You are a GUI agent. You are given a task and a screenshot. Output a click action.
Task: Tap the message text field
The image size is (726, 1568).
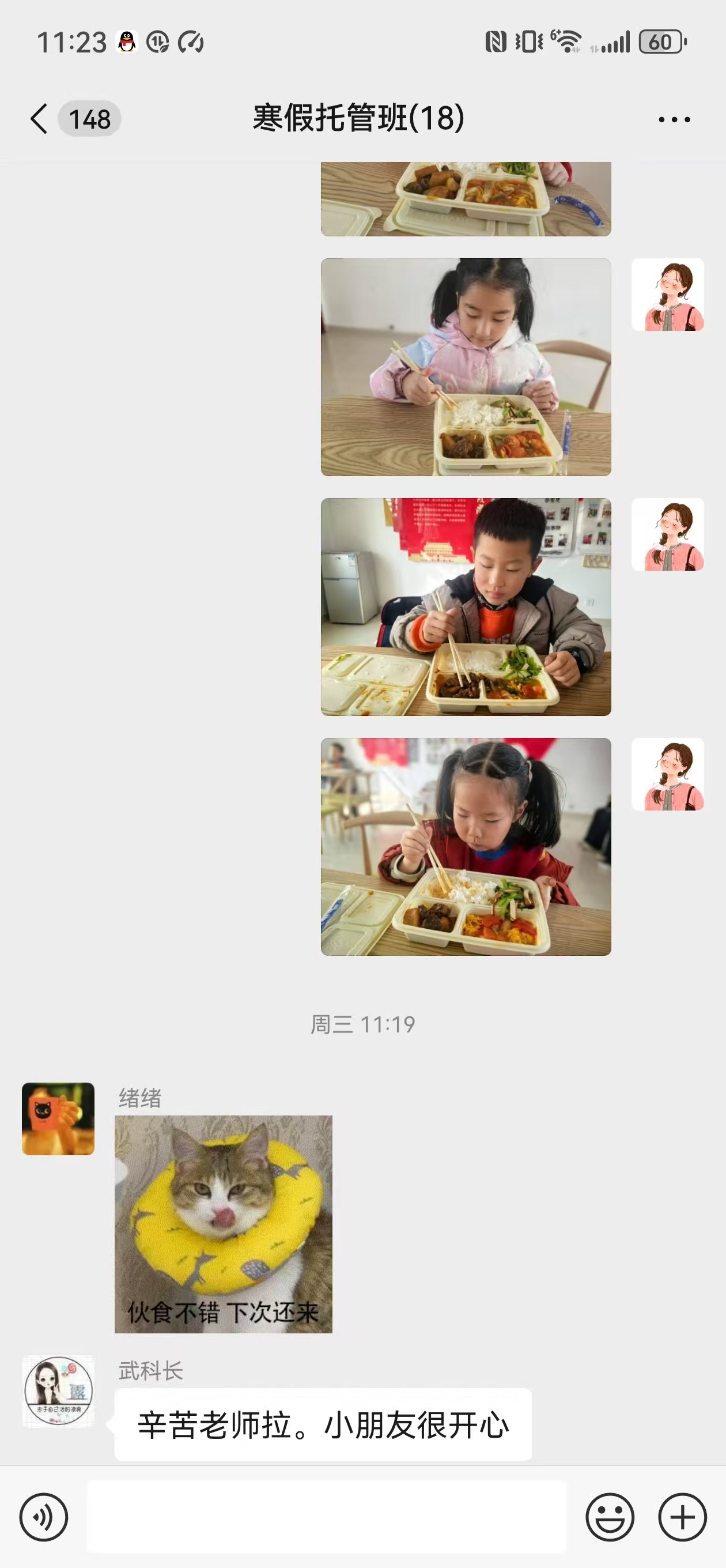[x=326, y=1517]
